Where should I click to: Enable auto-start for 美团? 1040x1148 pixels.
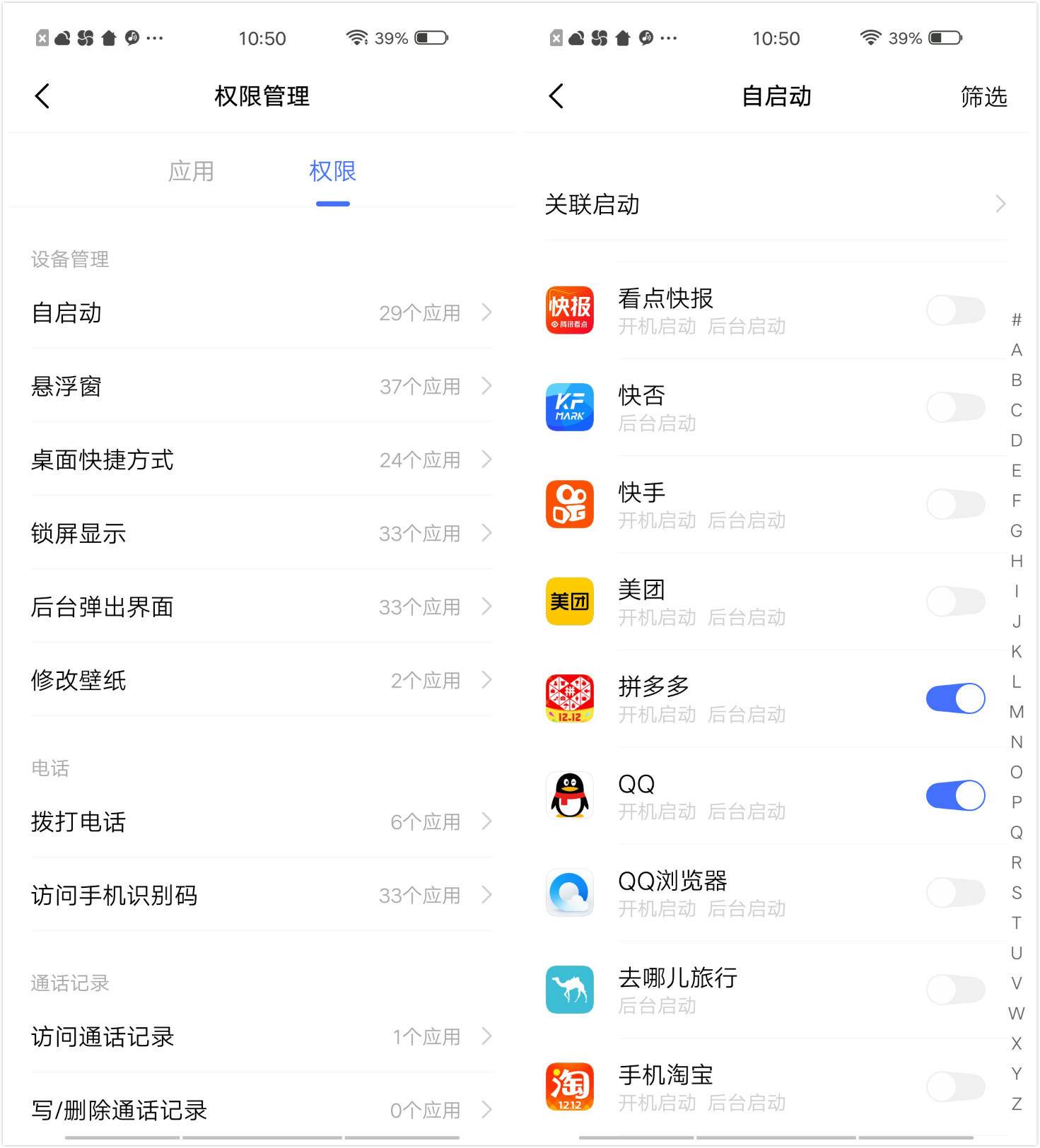pos(955,602)
